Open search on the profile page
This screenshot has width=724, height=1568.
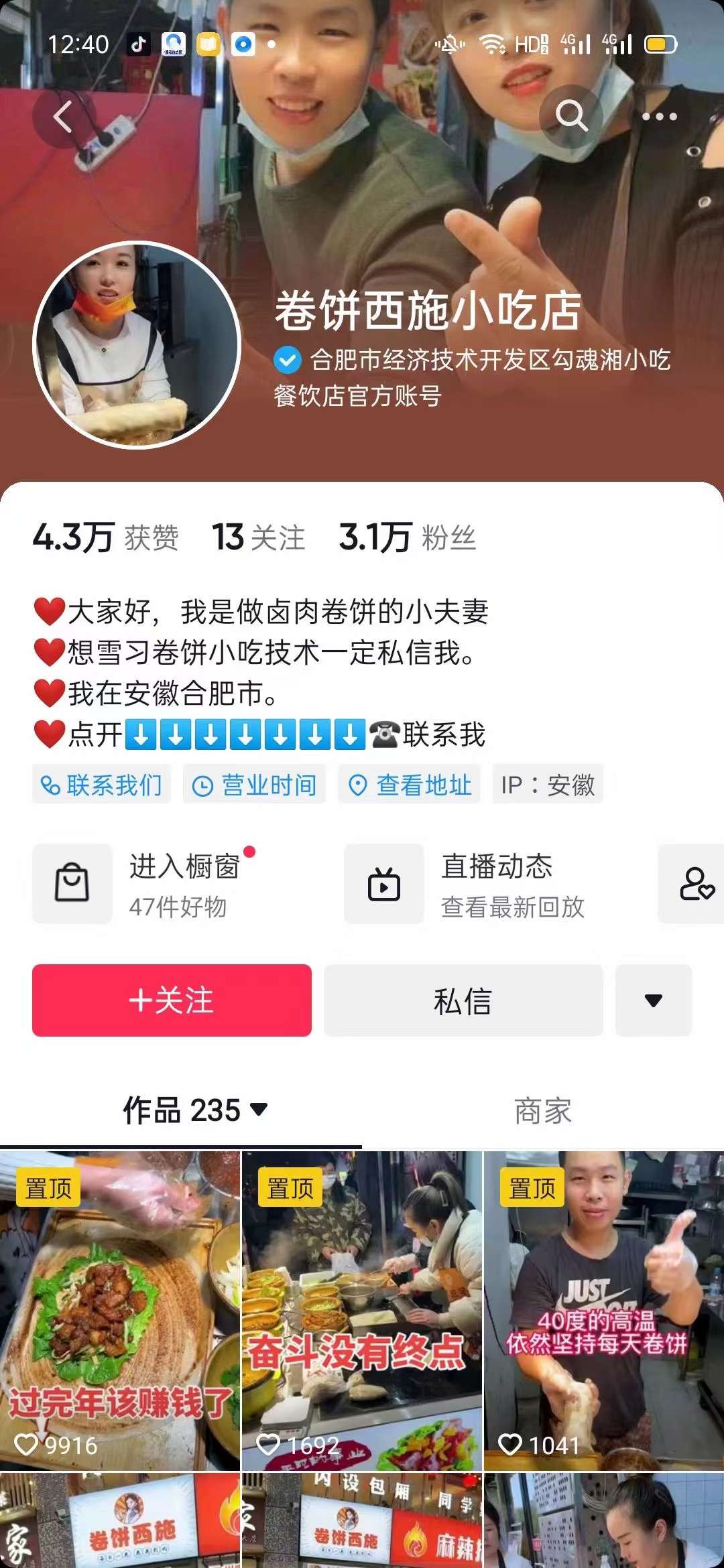click(x=570, y=117)
